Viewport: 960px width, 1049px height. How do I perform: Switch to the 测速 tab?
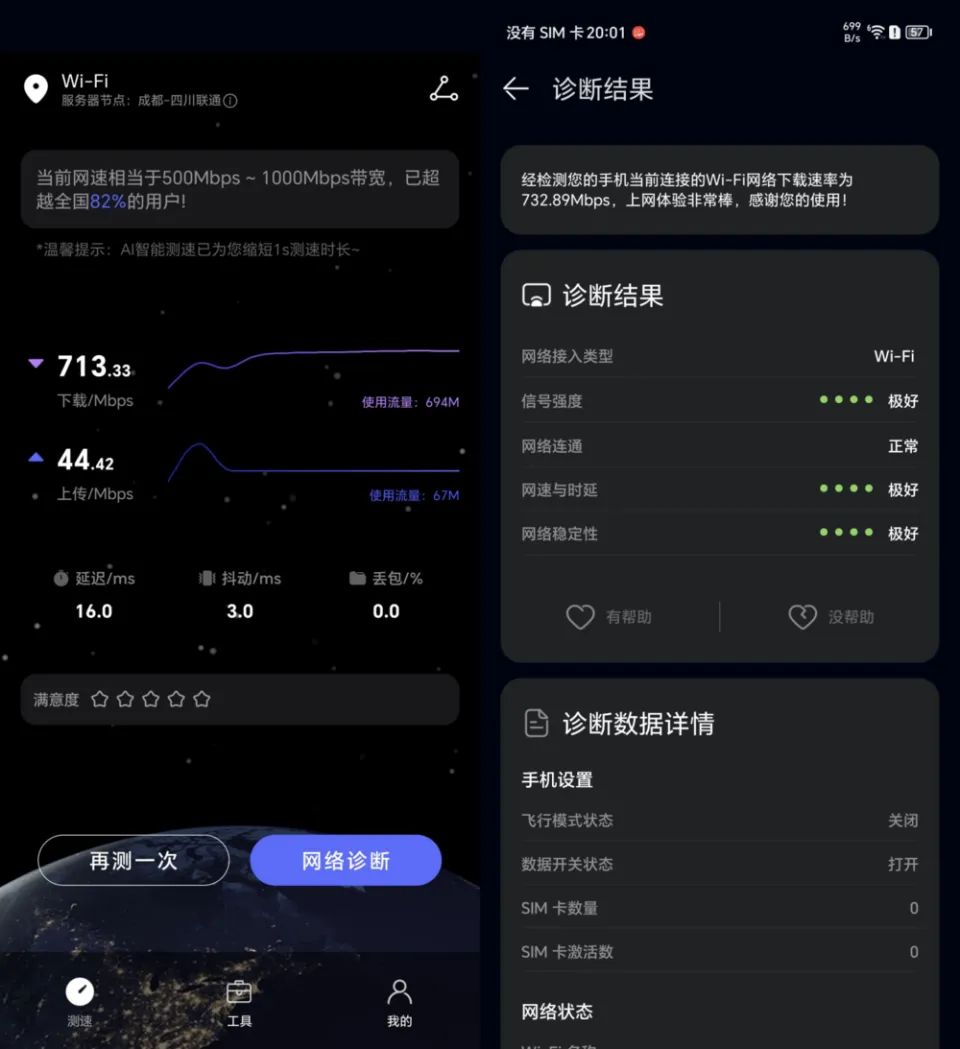80,1002
